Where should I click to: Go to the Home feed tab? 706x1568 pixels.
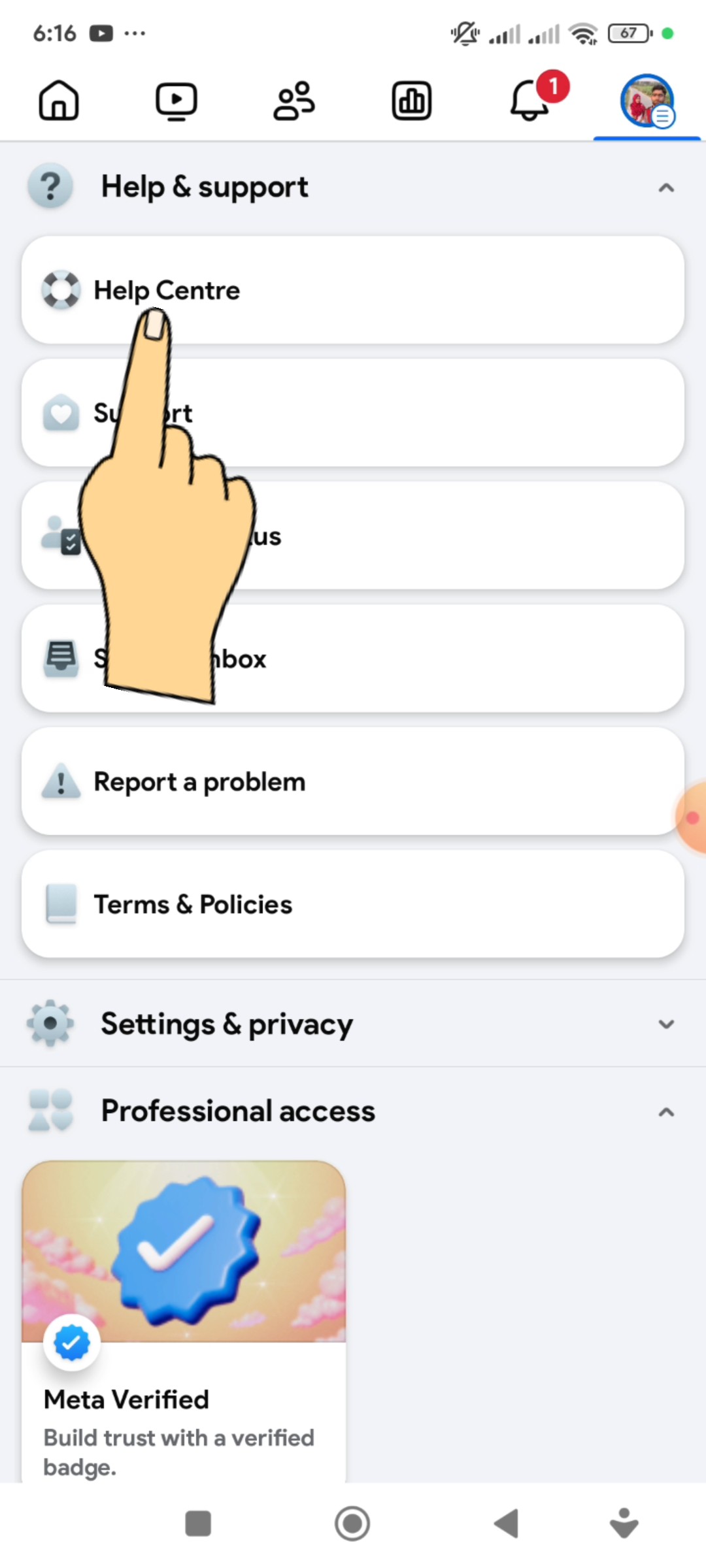pyautogui.click(x=59, y=101)
